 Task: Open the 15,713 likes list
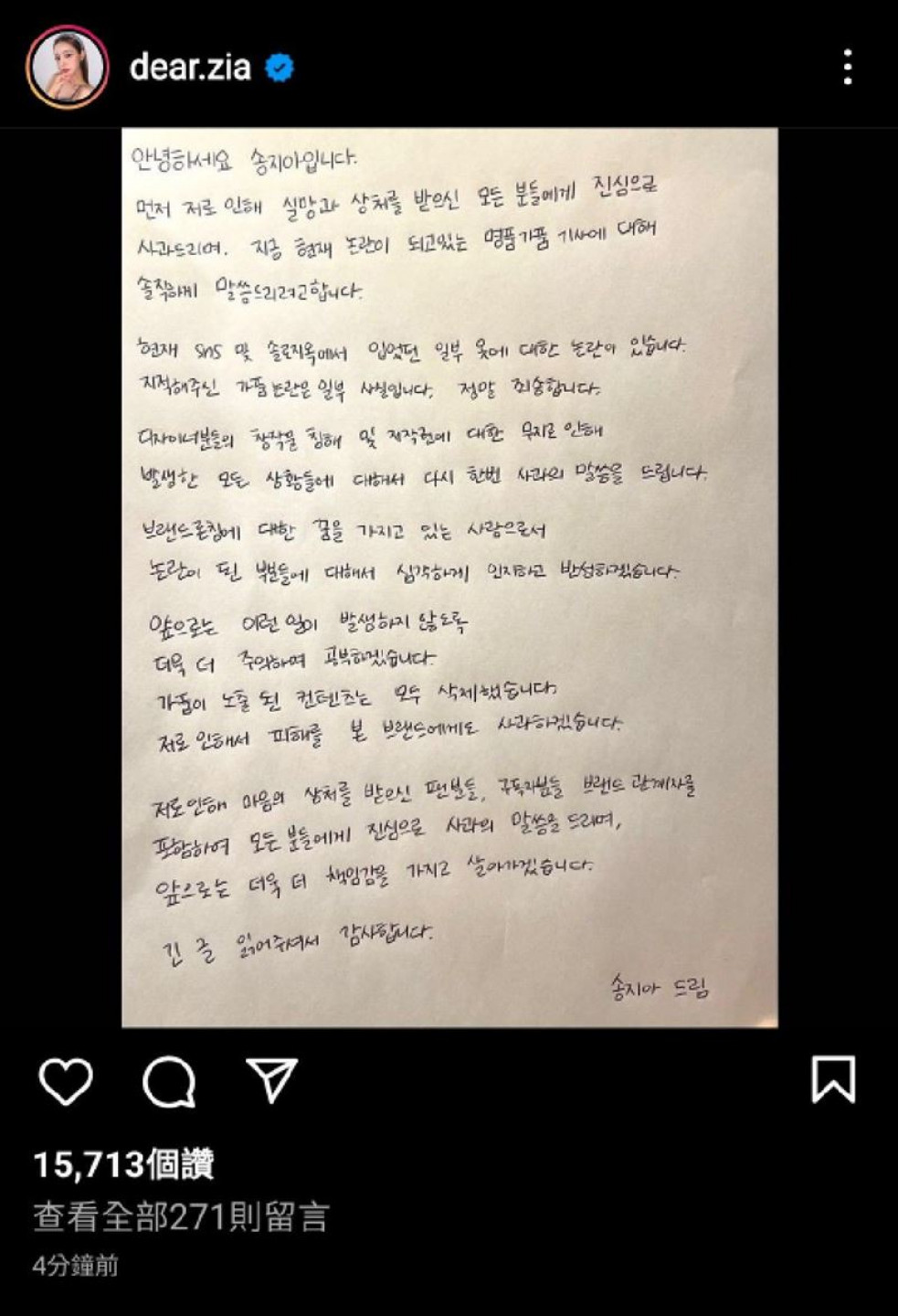(x=124, y=1164)
